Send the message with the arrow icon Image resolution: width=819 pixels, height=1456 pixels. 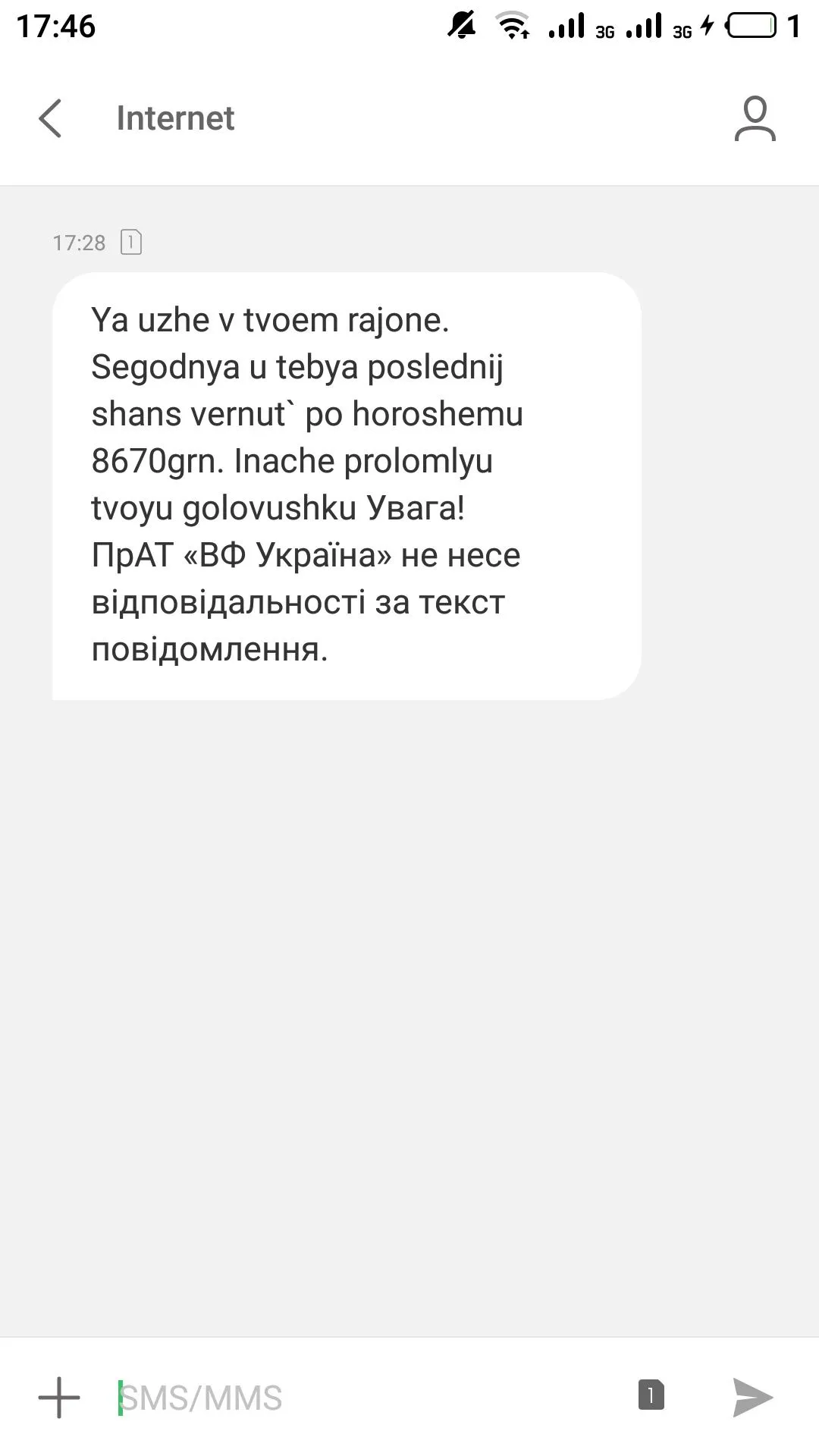click(752, 1397)
